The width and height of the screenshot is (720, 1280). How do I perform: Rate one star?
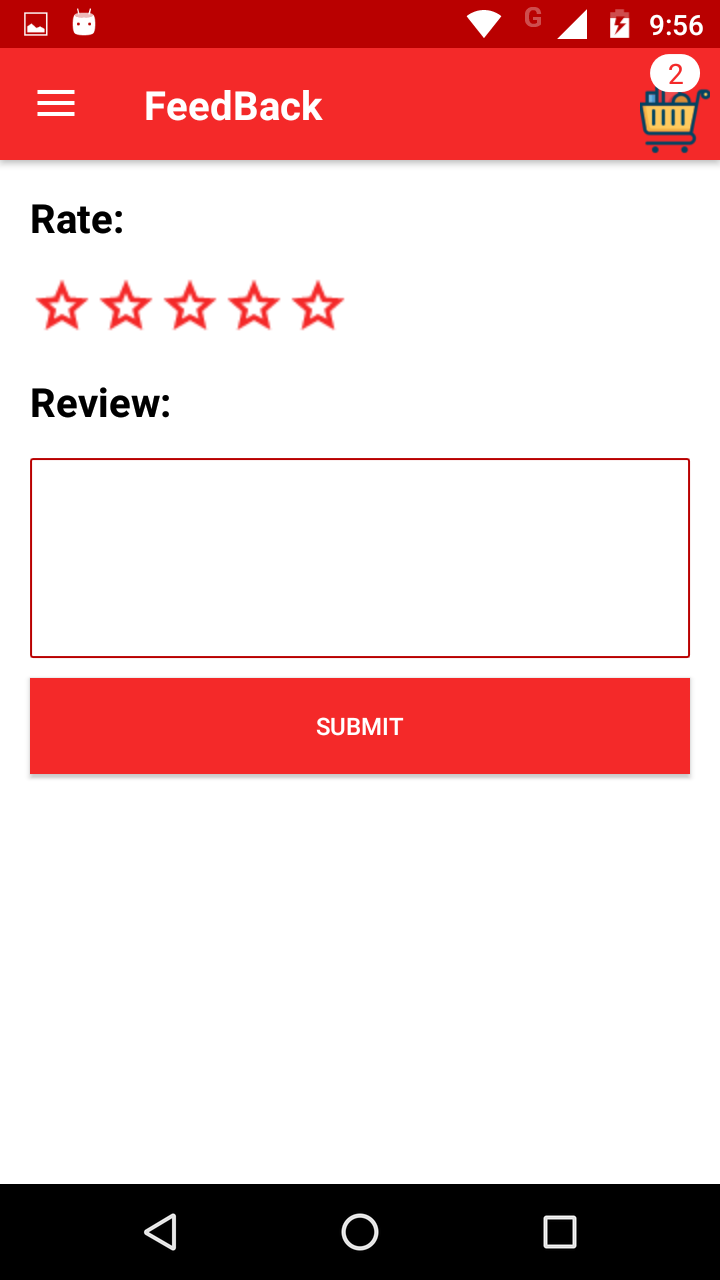click(x=62, y=306)
